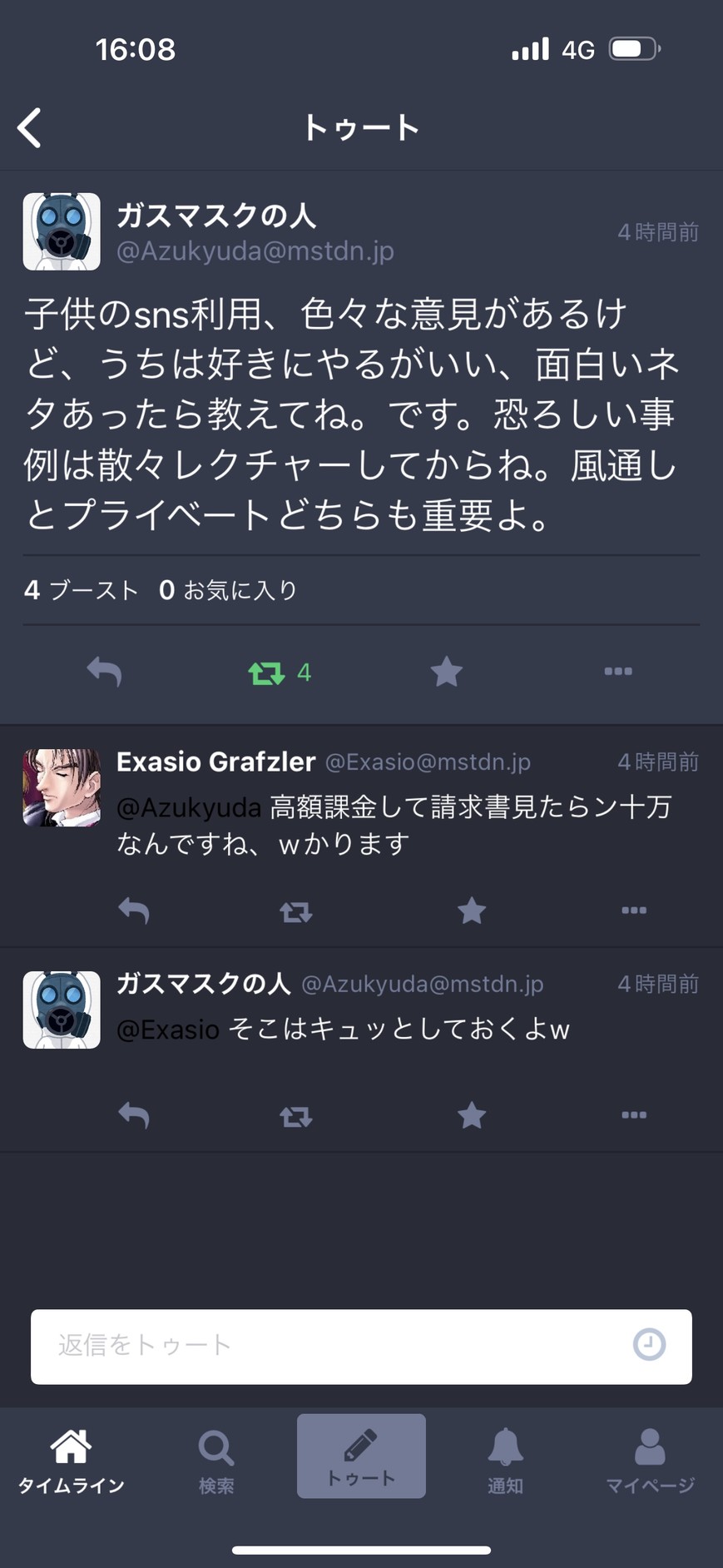
Task: Open the more options on the main post
Action: click(618, 671)
